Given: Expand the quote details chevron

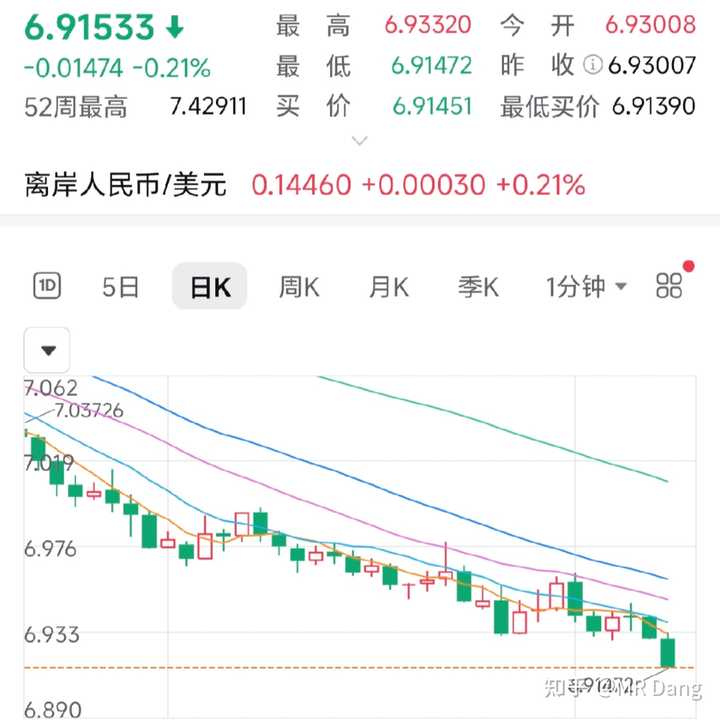Looking at the screenshot, I should (361, 142).
